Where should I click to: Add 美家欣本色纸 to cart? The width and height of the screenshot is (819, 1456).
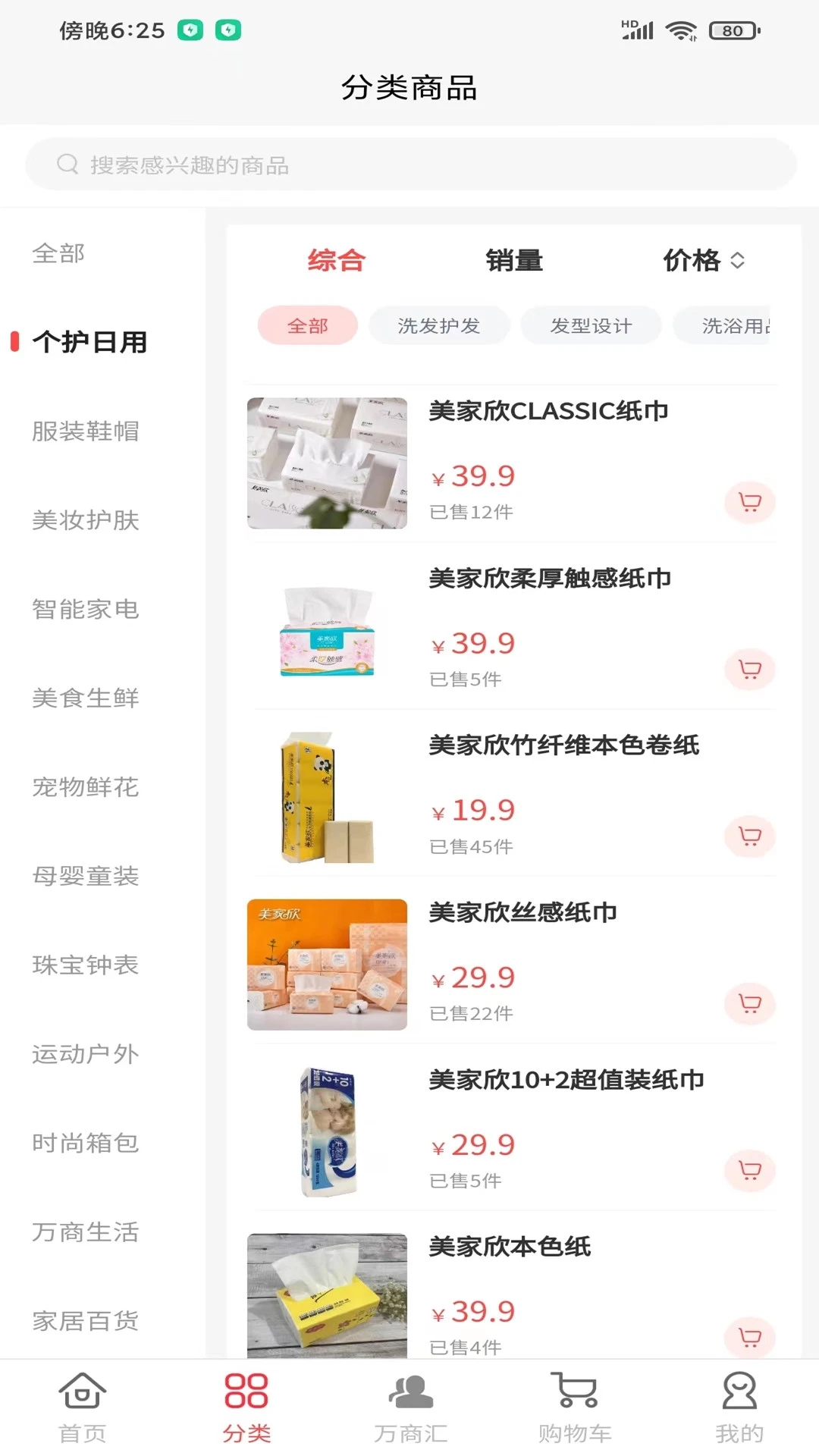(749, 1338)
